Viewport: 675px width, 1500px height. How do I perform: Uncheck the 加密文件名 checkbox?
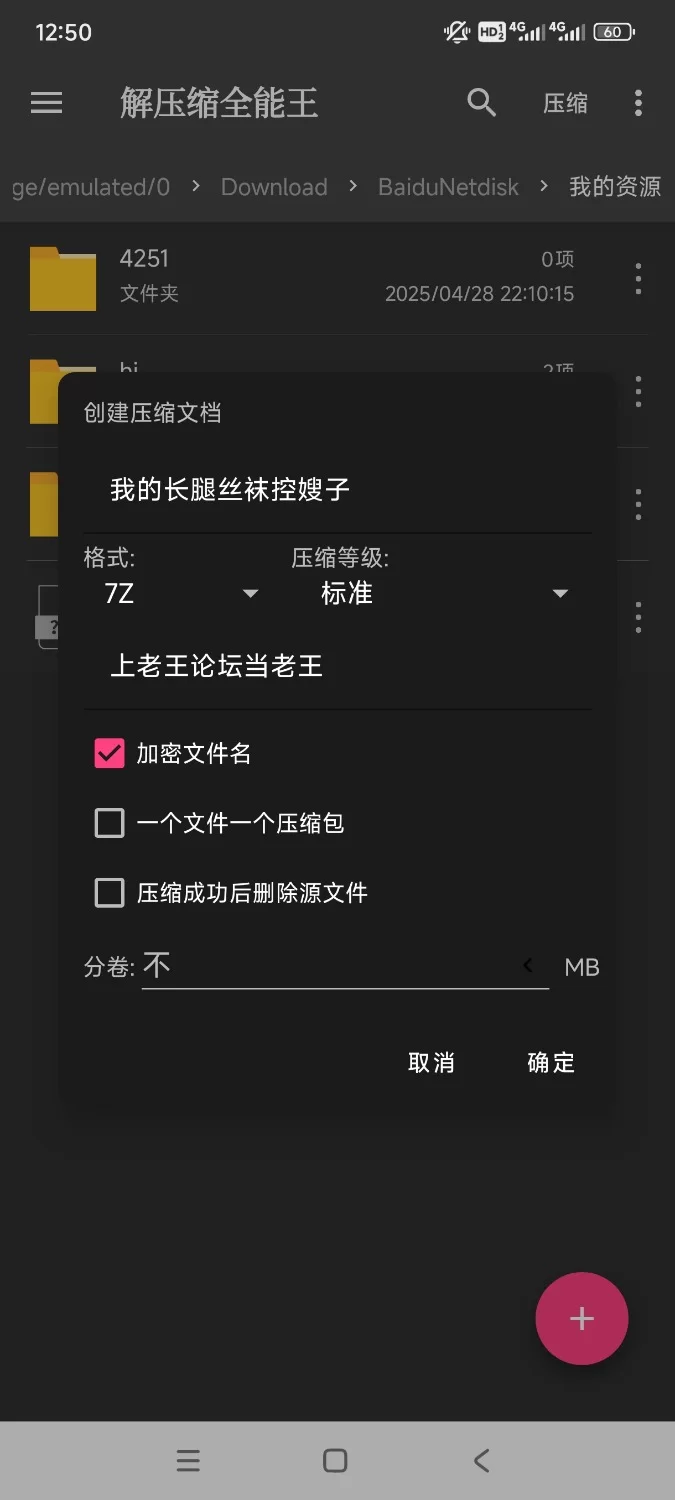click(109, 753)
